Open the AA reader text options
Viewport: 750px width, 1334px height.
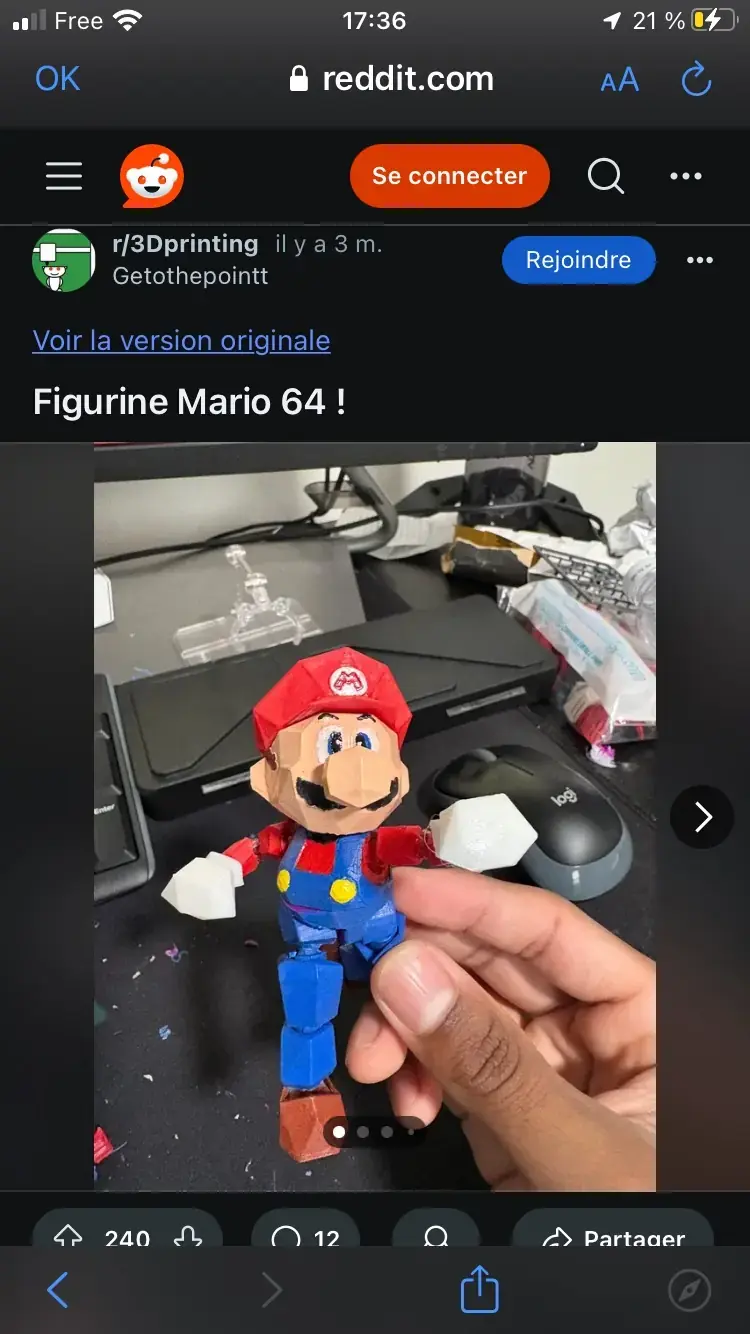619,81
